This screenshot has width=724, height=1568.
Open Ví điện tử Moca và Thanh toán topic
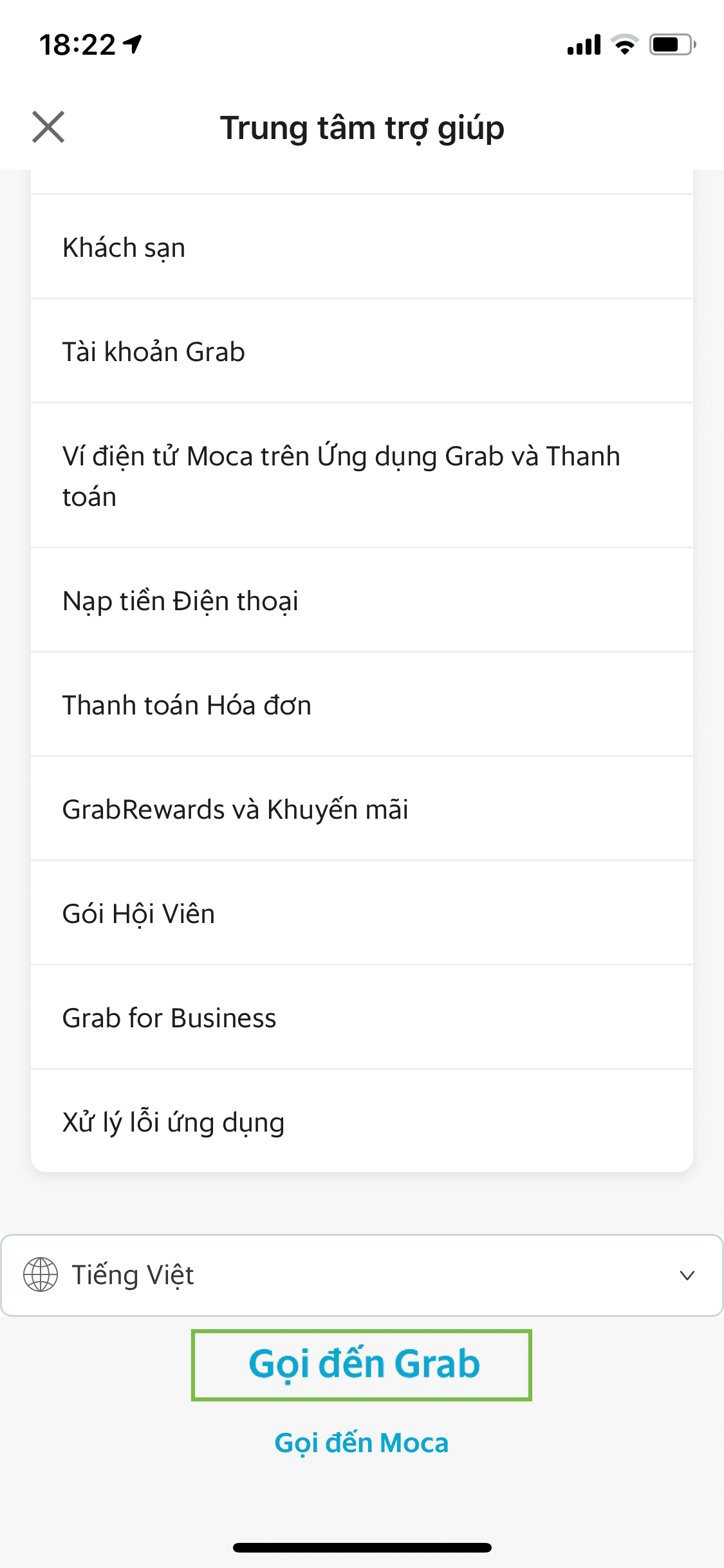tap(360, 475)
